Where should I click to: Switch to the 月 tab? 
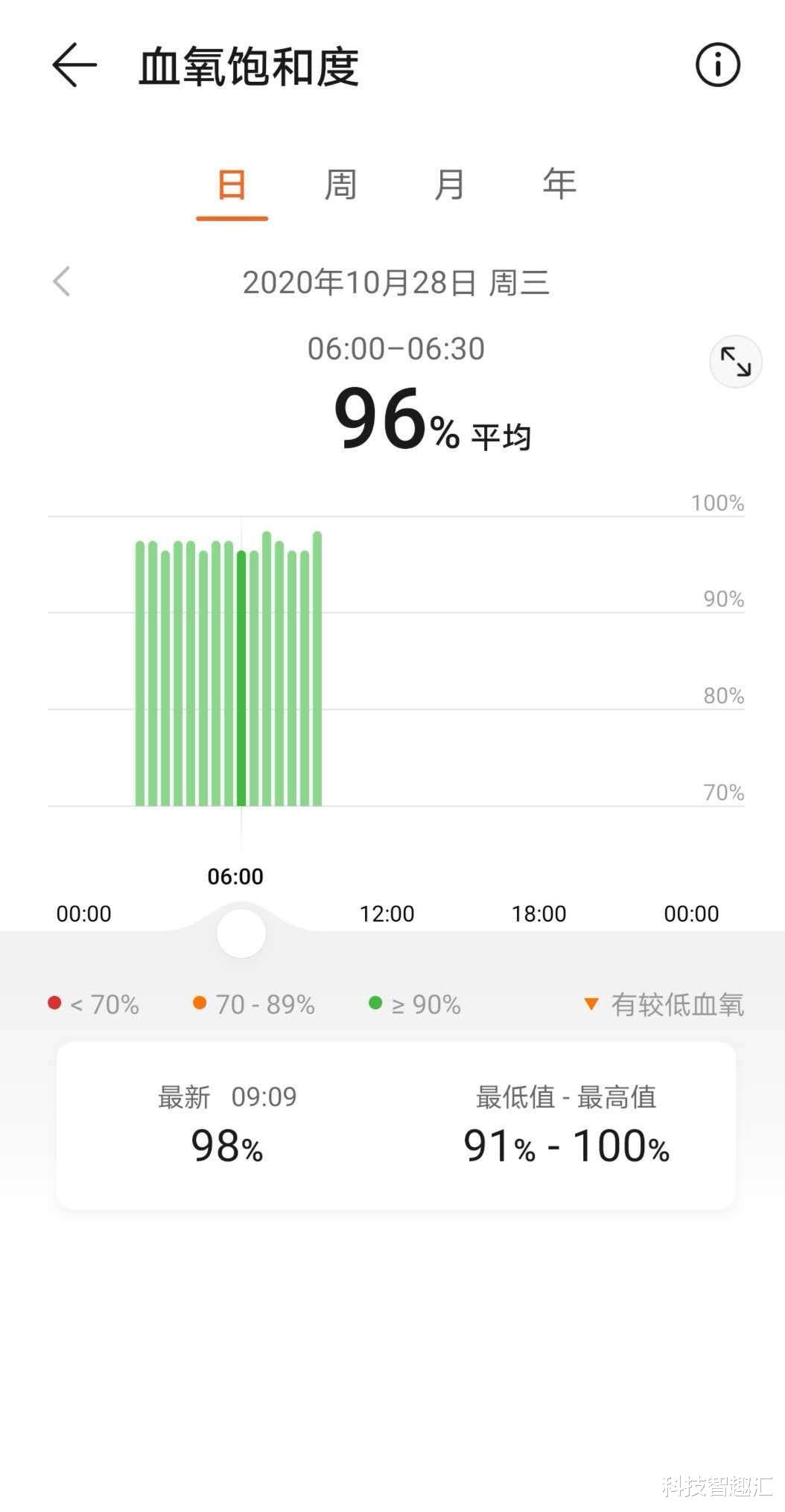click(x=449, y=185)
